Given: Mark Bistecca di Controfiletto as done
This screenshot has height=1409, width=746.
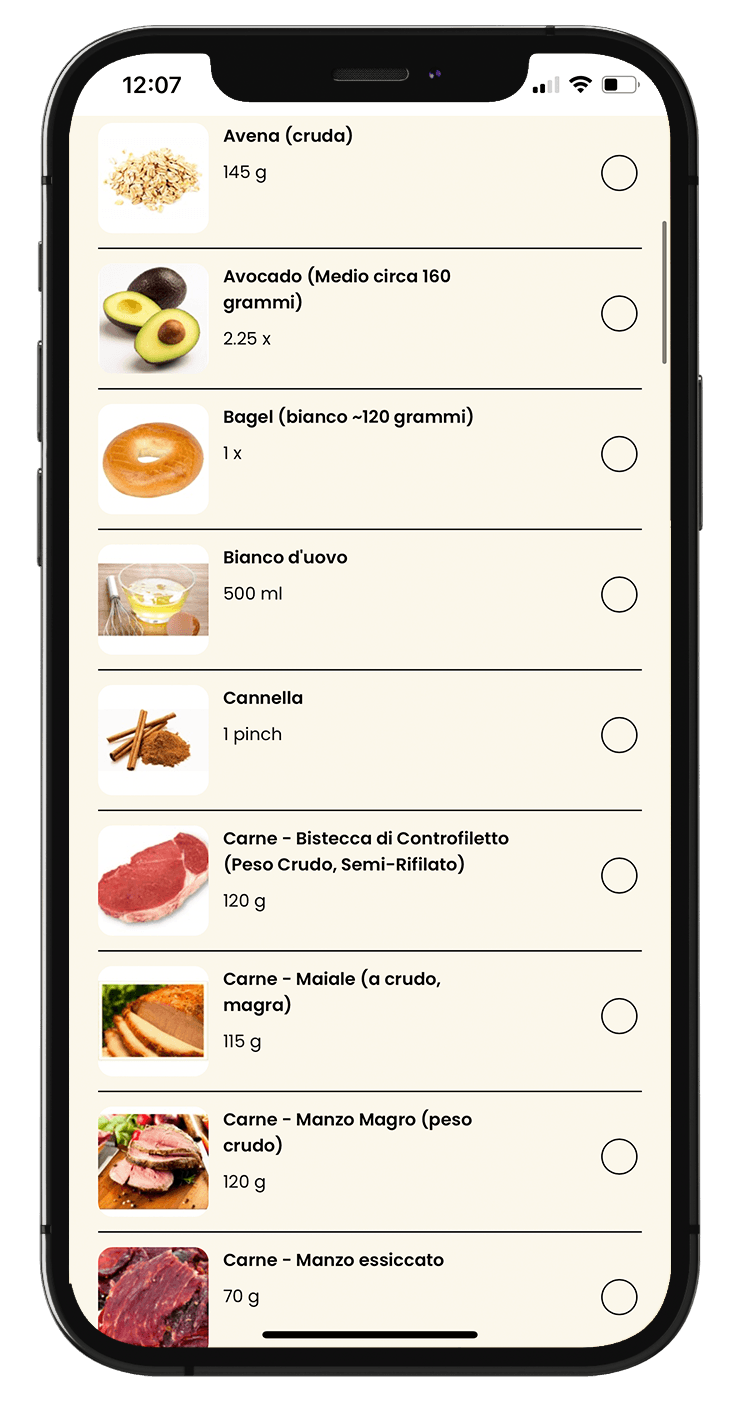Looking at the screenshot, I should coord(619,875).
